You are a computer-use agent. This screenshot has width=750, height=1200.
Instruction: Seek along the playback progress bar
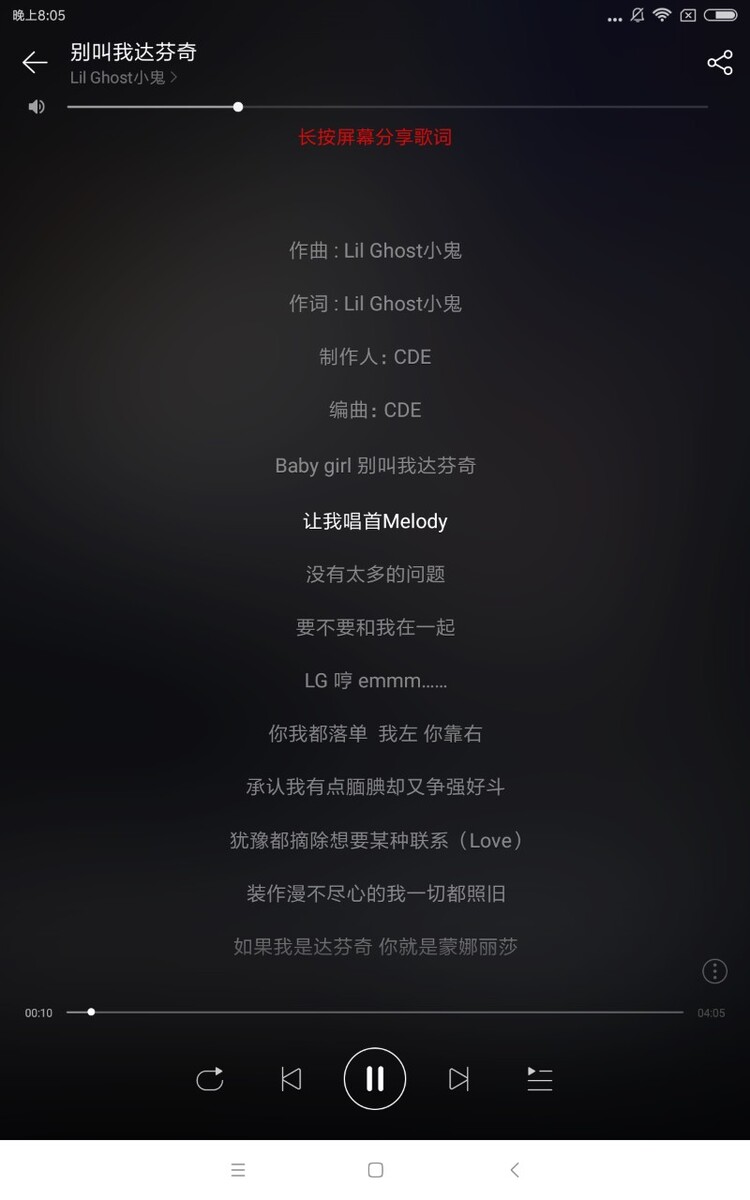(375, 1012)
